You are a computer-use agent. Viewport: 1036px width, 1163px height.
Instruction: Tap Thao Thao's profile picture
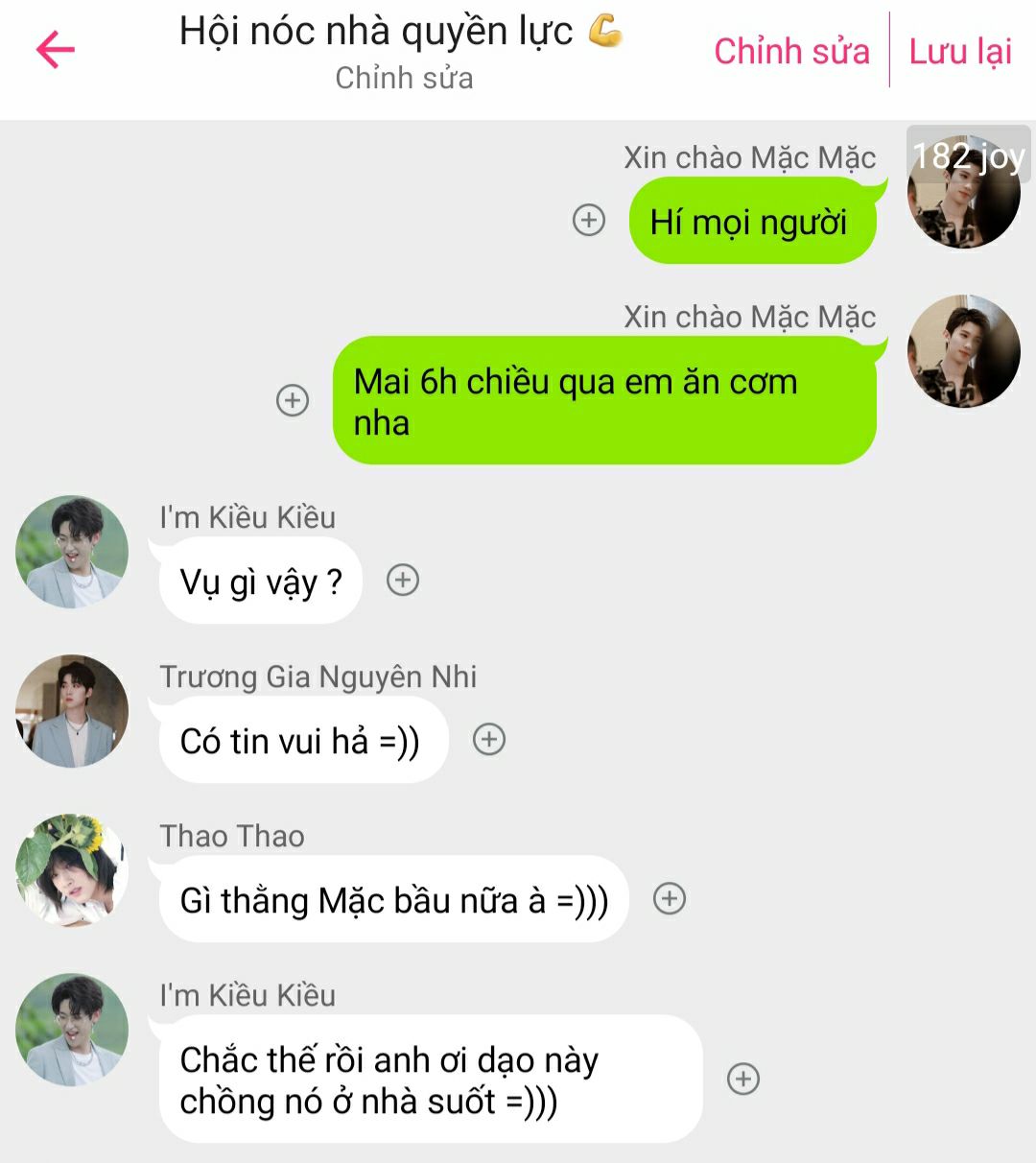(72, 870)
